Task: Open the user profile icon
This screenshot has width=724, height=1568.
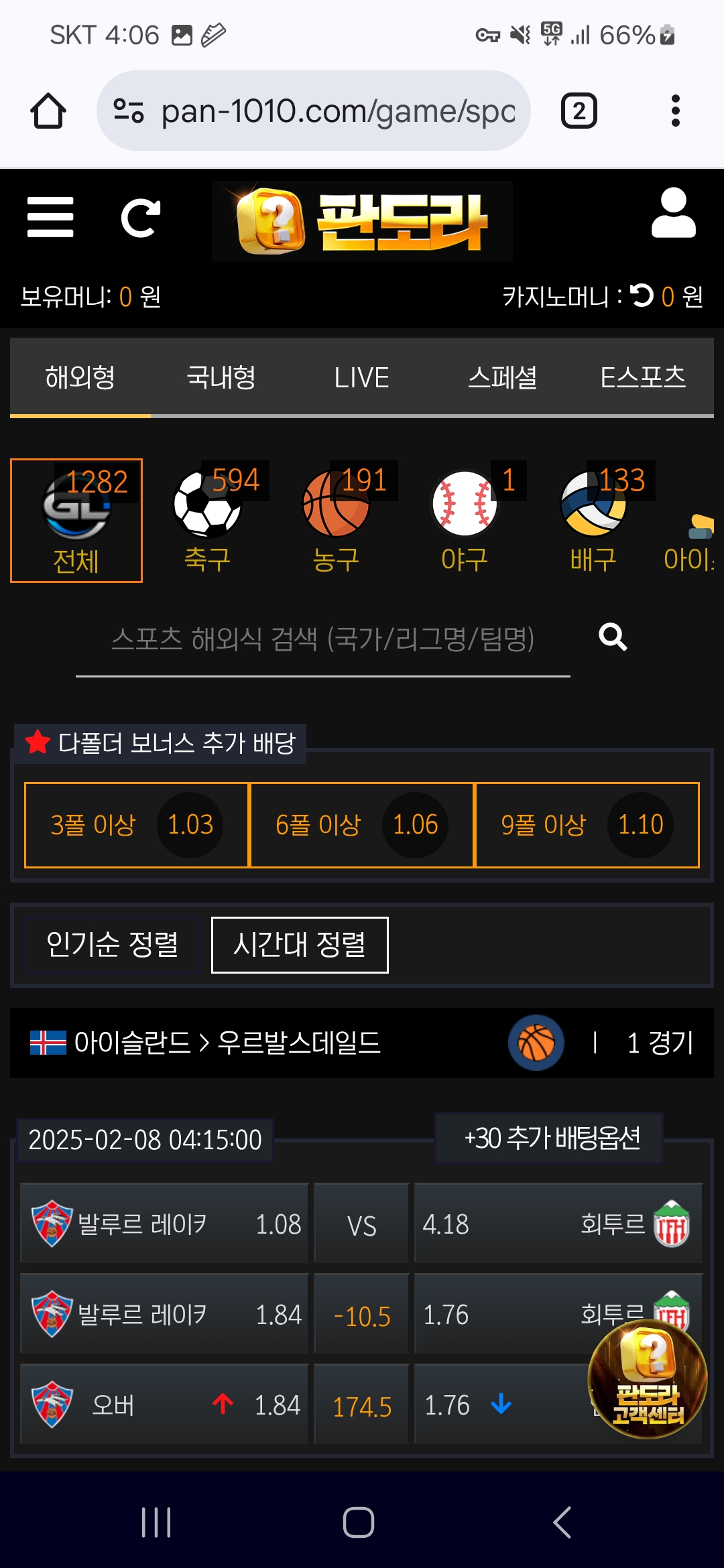Action: 673,213
